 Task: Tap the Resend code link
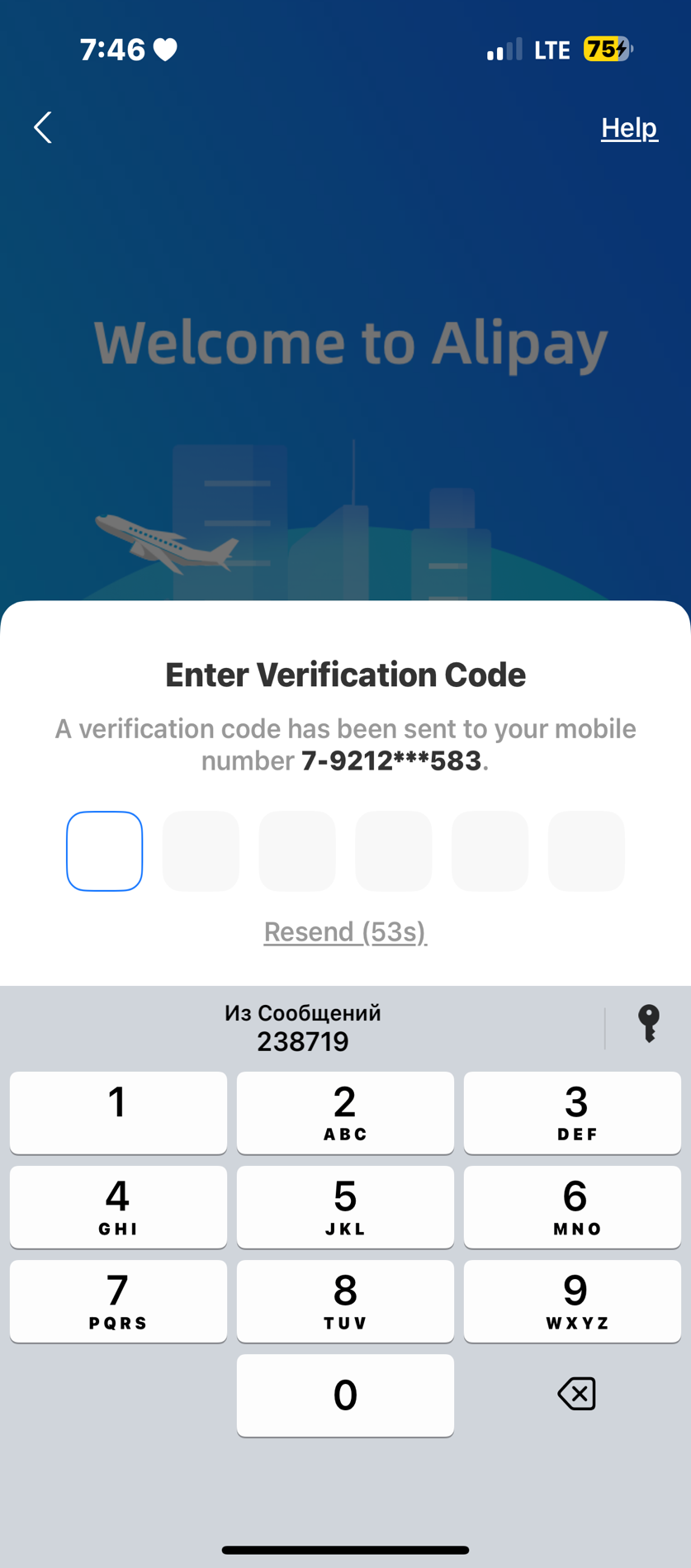[345, 931]
